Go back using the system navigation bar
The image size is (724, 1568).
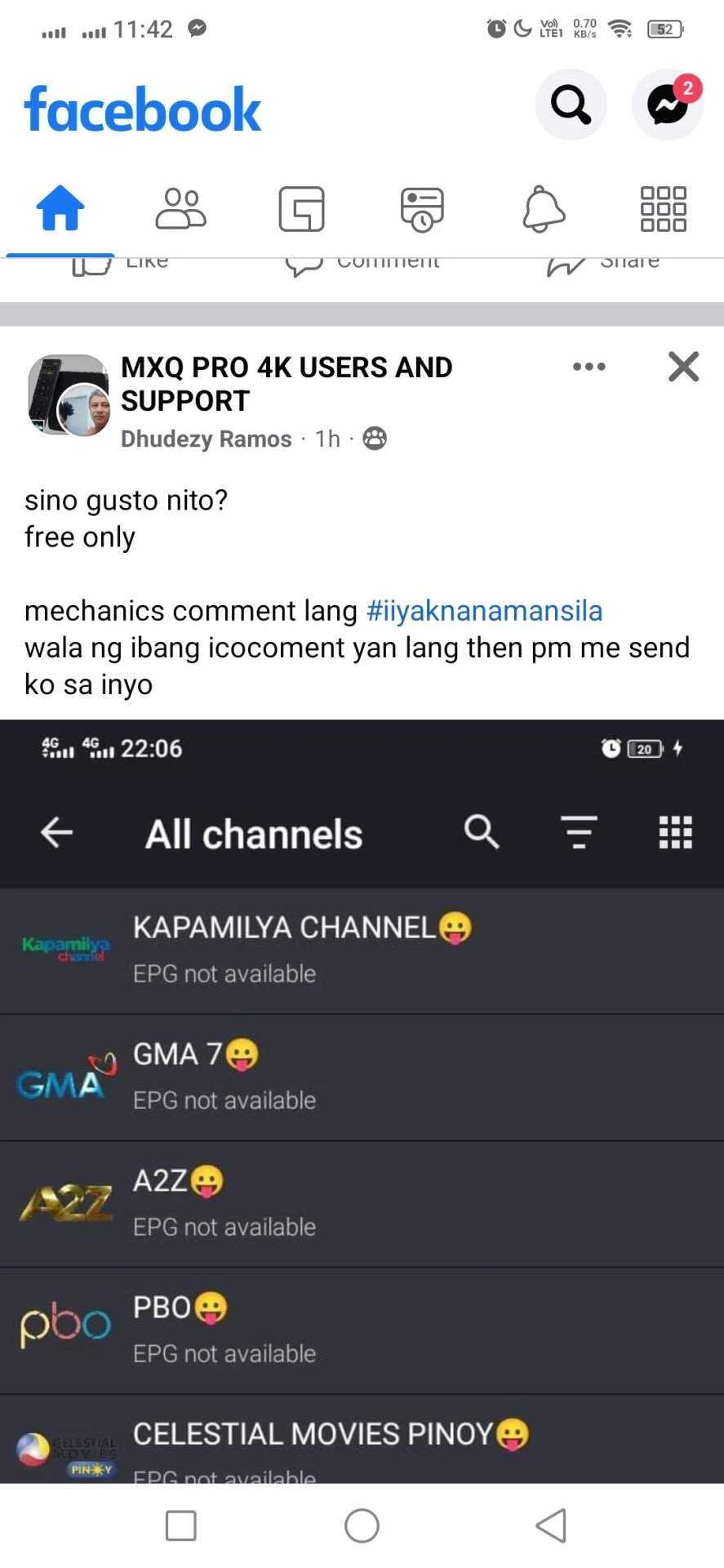pyautogui.click(x=551, y=1526)
